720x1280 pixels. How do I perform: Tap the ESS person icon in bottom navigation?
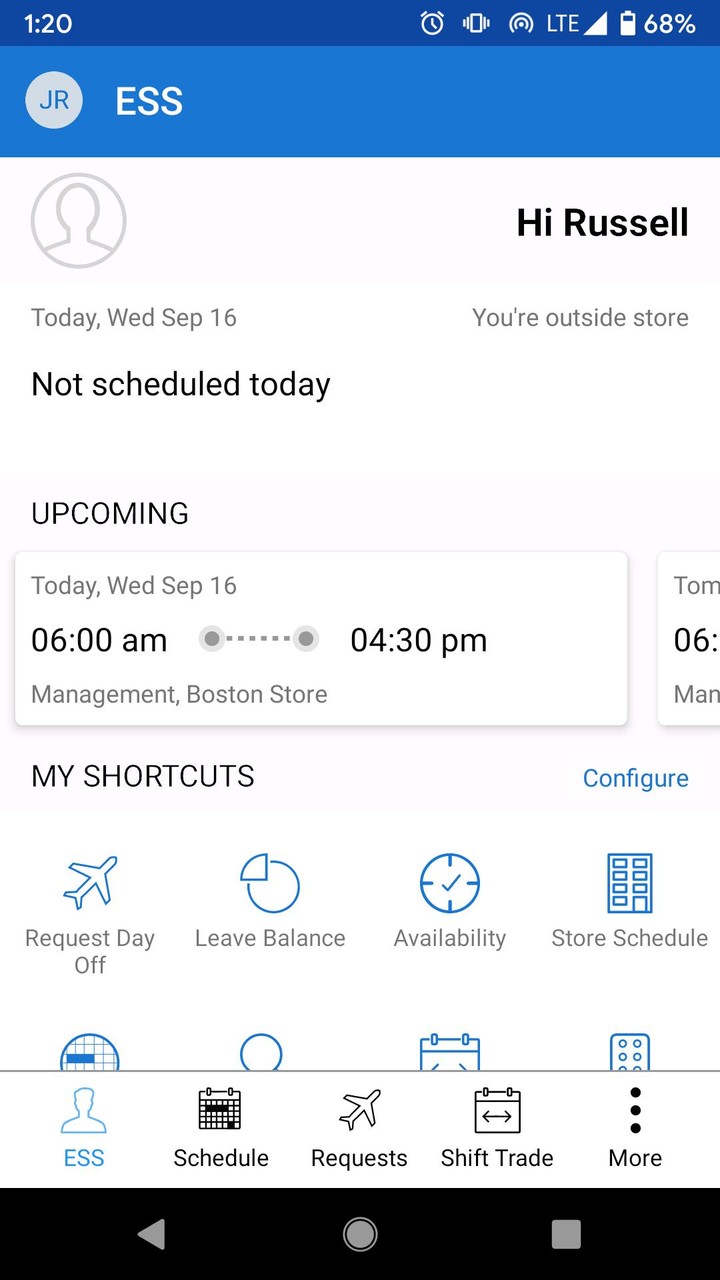coord(84,1110)
